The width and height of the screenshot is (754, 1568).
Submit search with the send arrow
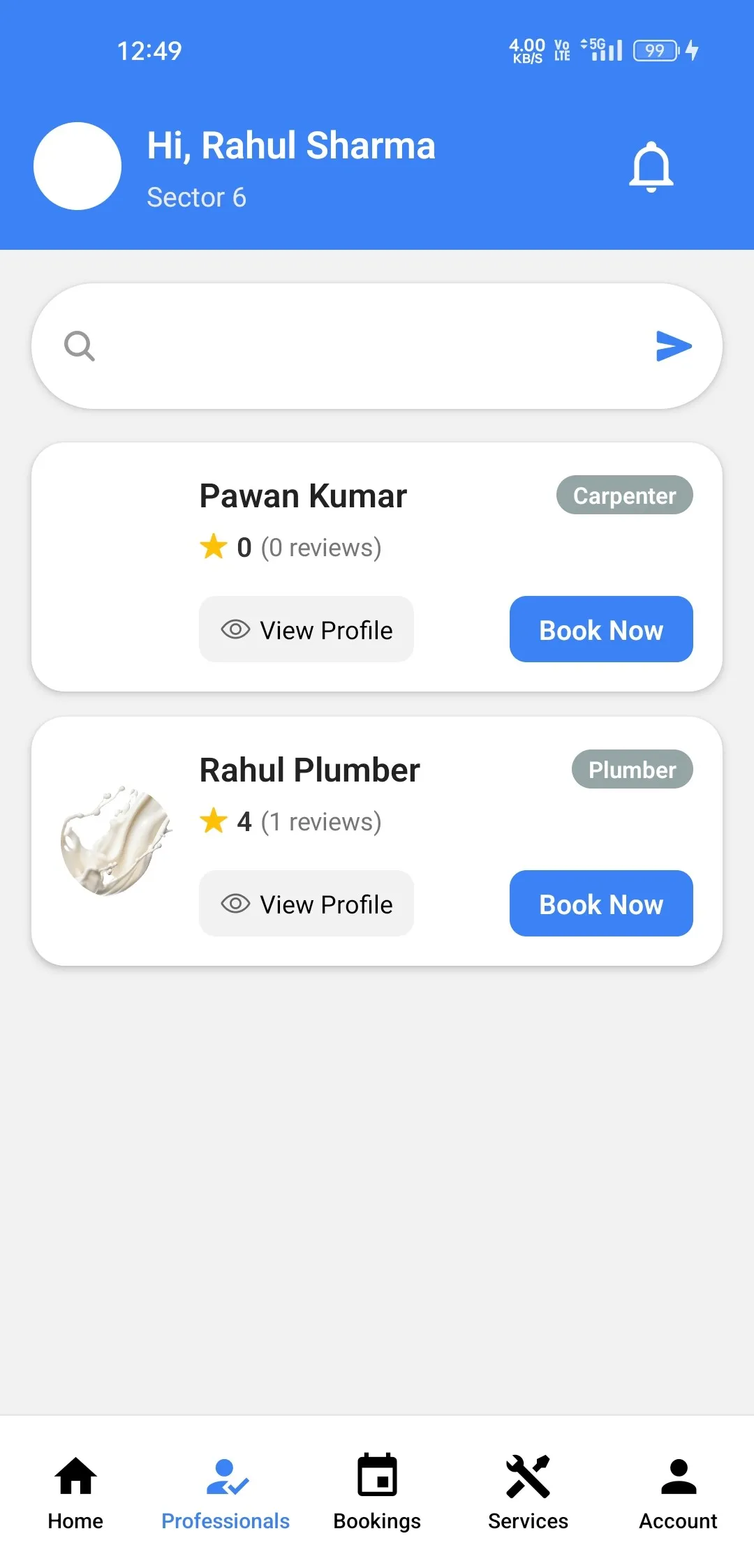pyautogui.click(x=673, y=346)
